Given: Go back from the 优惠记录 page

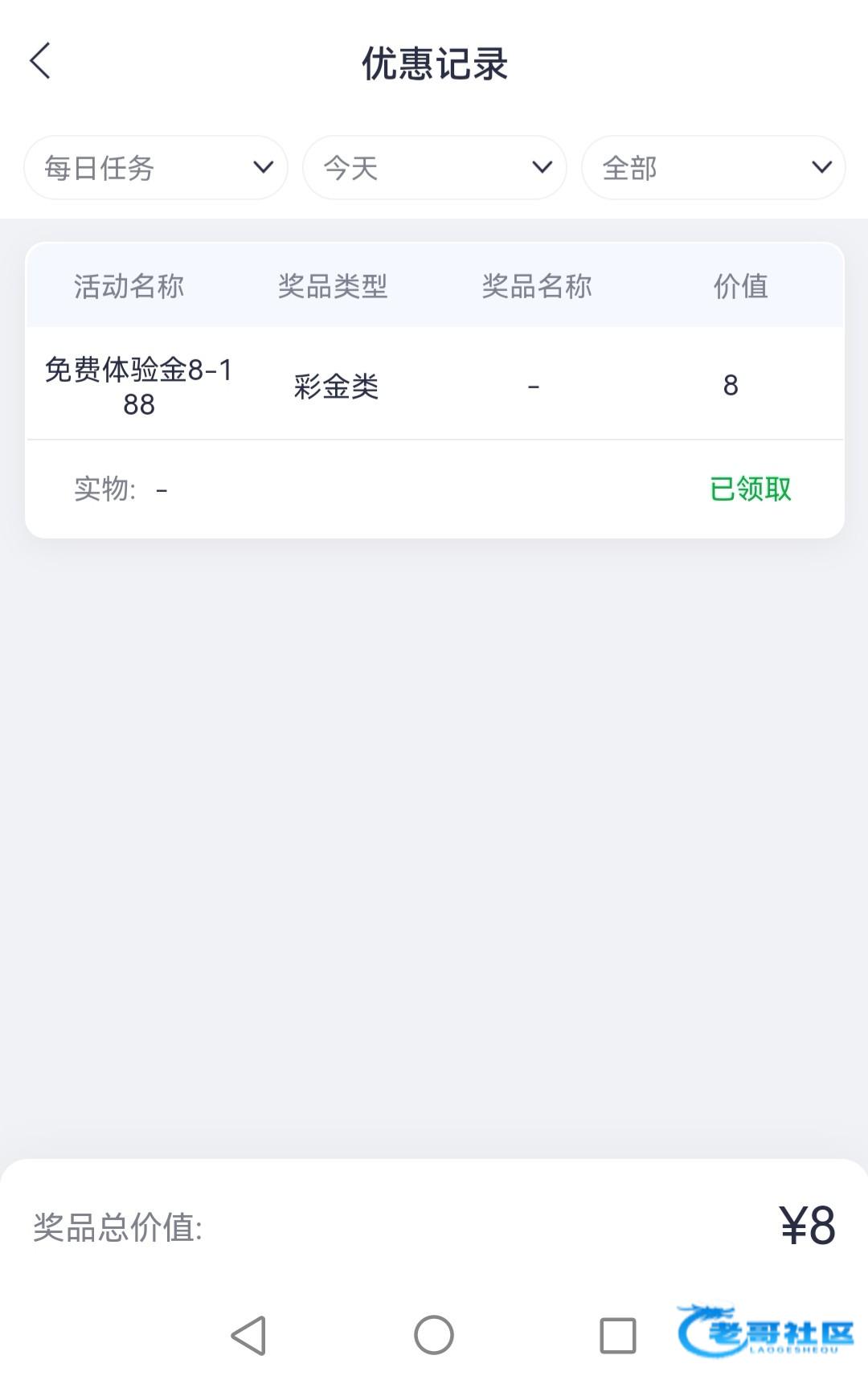Looking at the screenshot, I should point(40,61).
